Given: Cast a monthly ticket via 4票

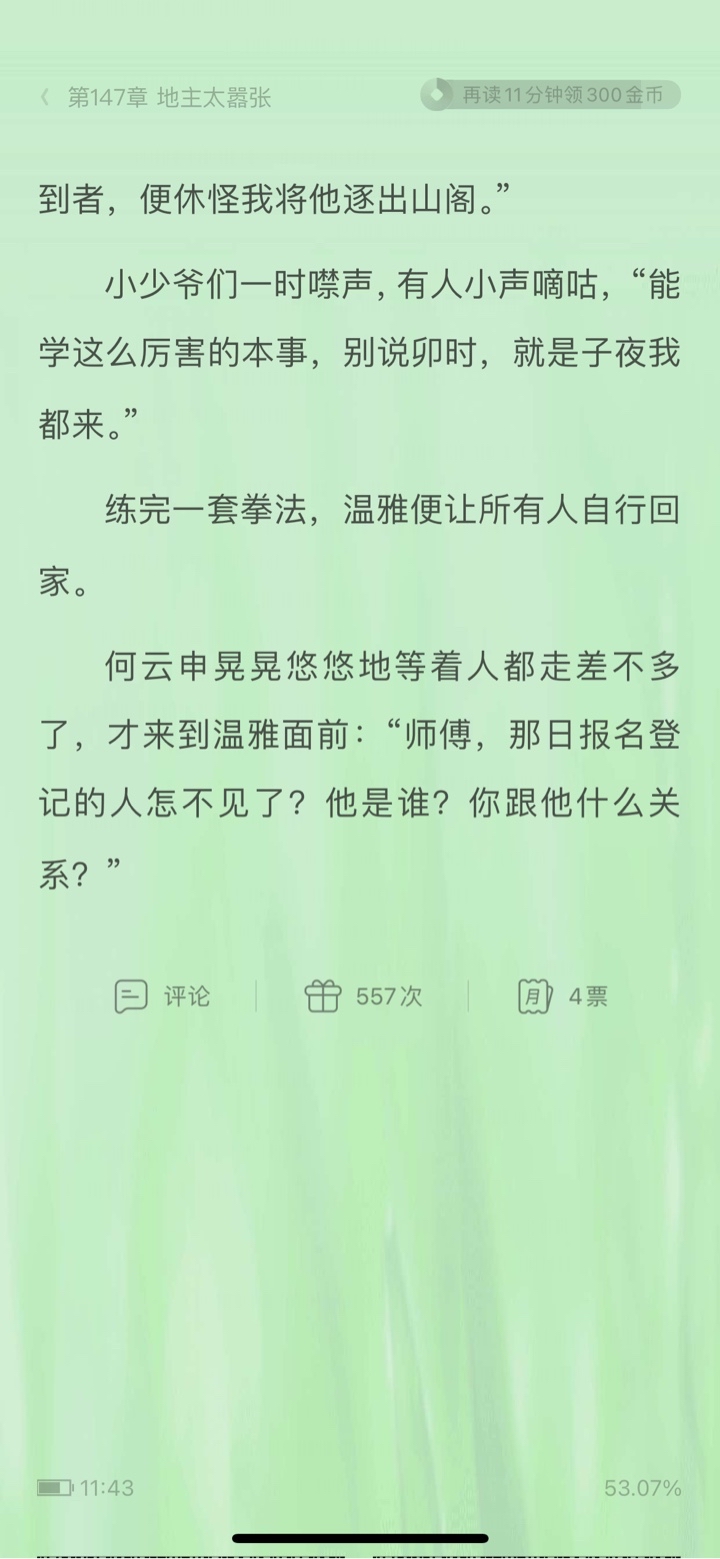Looking at the screenshot, I should tap(563, 996).
